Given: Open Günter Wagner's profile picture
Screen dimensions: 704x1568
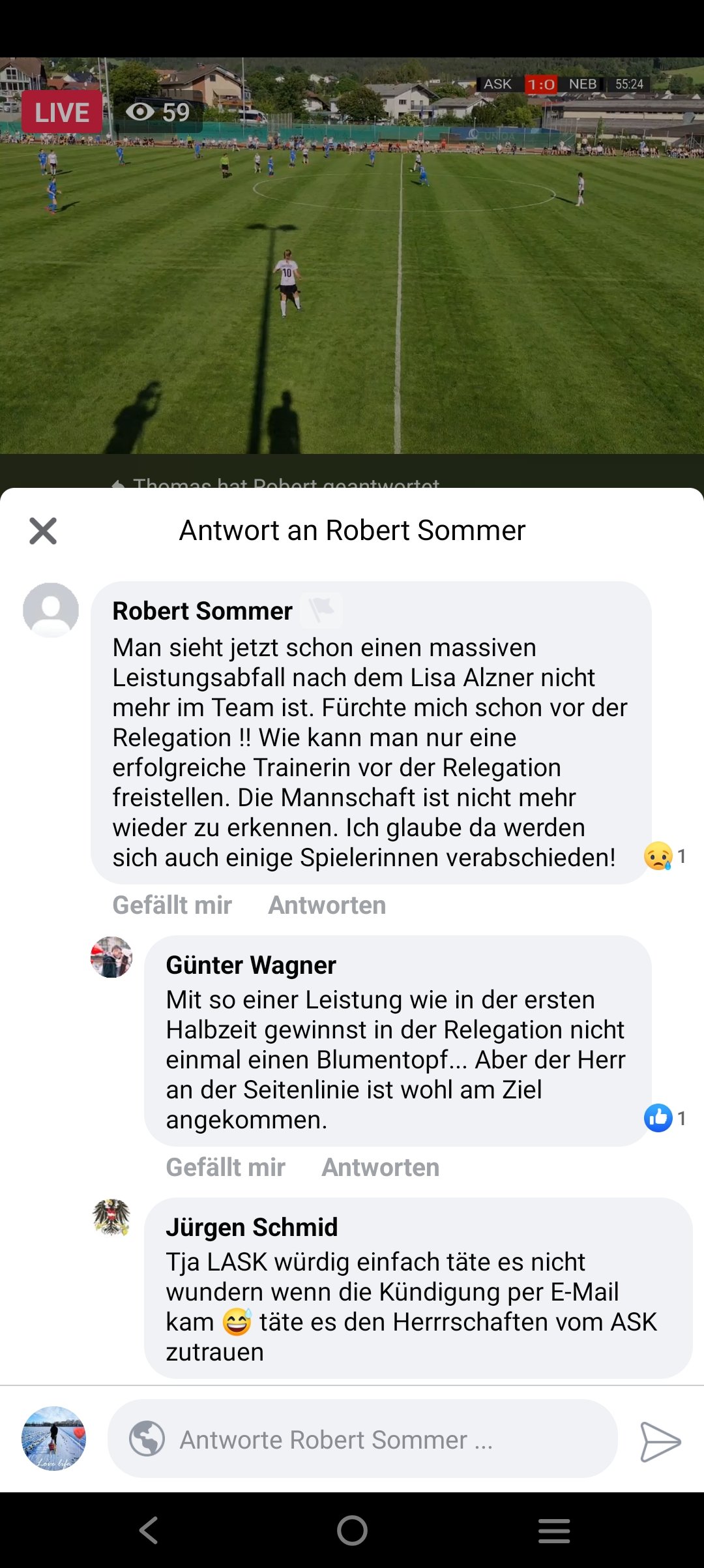Looking at the screenshot, I should pyautogui.click(x=111, y=957).
